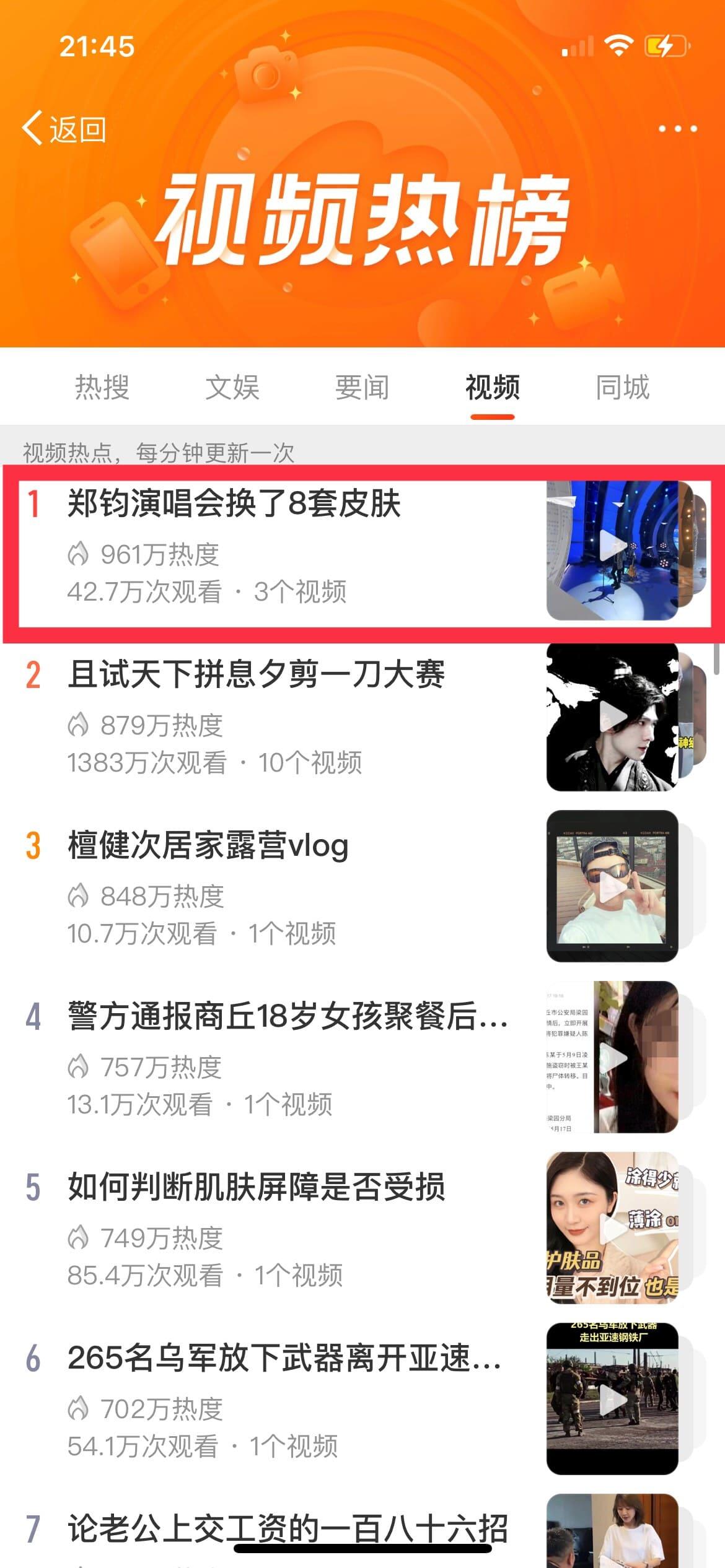Open topic 且试天下拼息夕剪一刀大赛

click(x=256, y=674)
